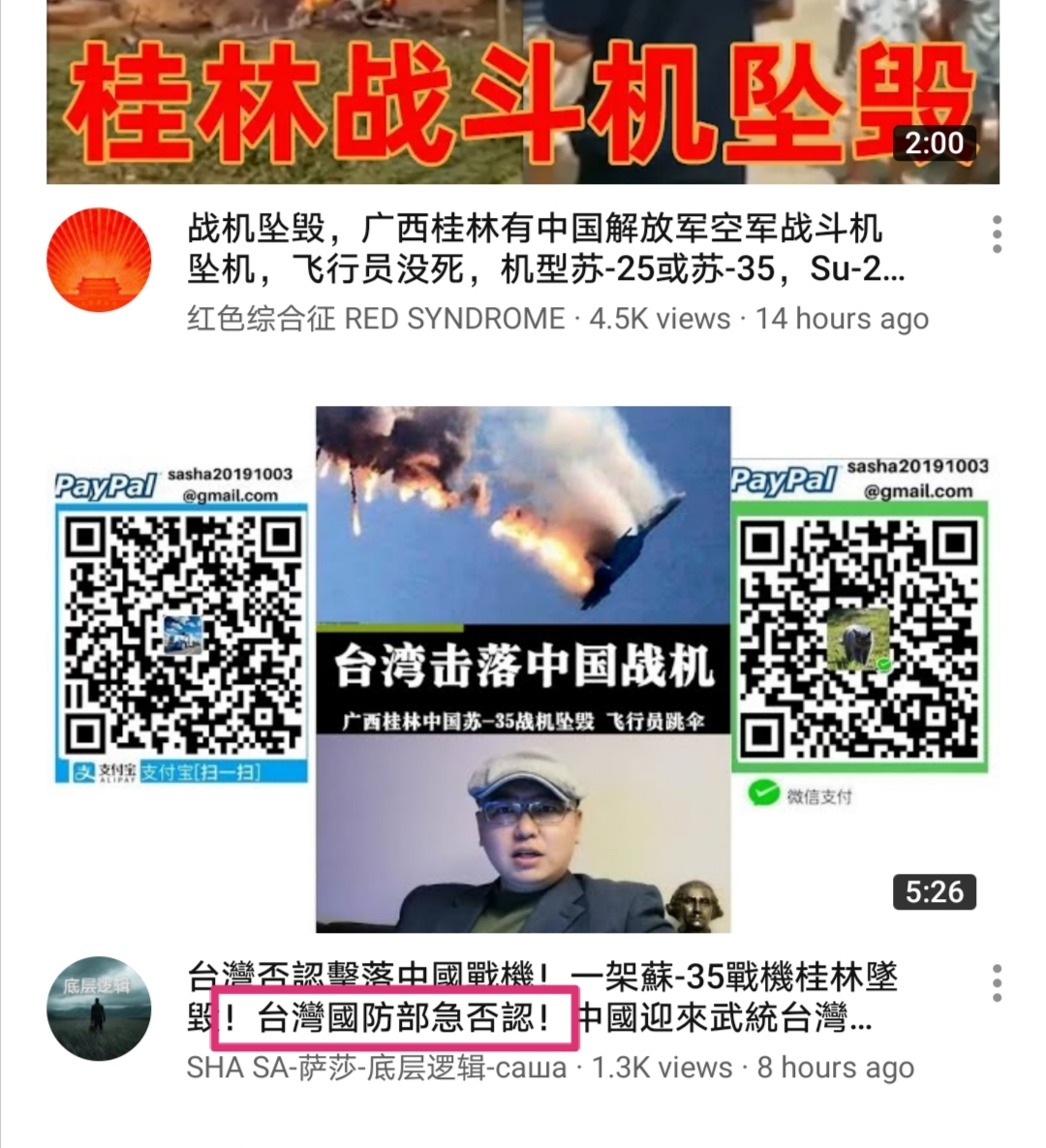Open overflow menu for RED SYNDROME video
This screenshot has height=1148, width=1046.
click(x=997, y=235)
